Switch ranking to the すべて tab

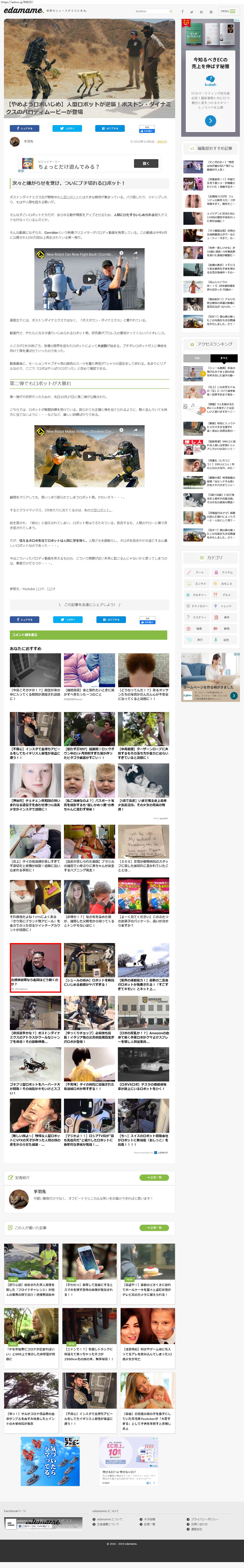click(x=224, y=358)
